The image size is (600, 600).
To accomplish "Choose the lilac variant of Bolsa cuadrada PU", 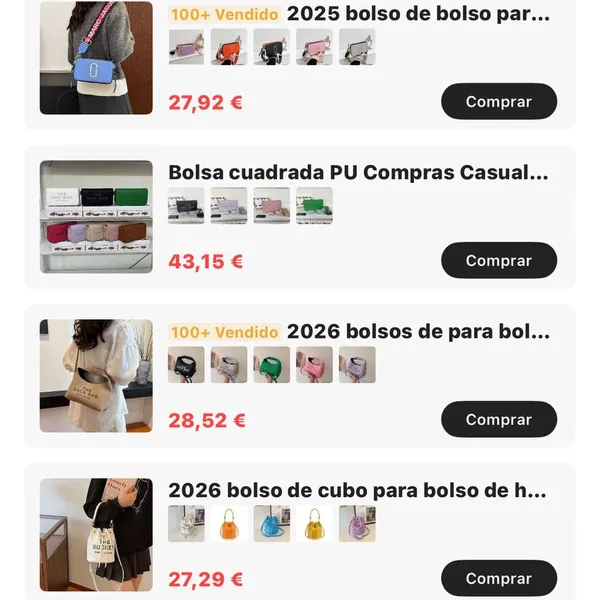I will coord(229,206).
